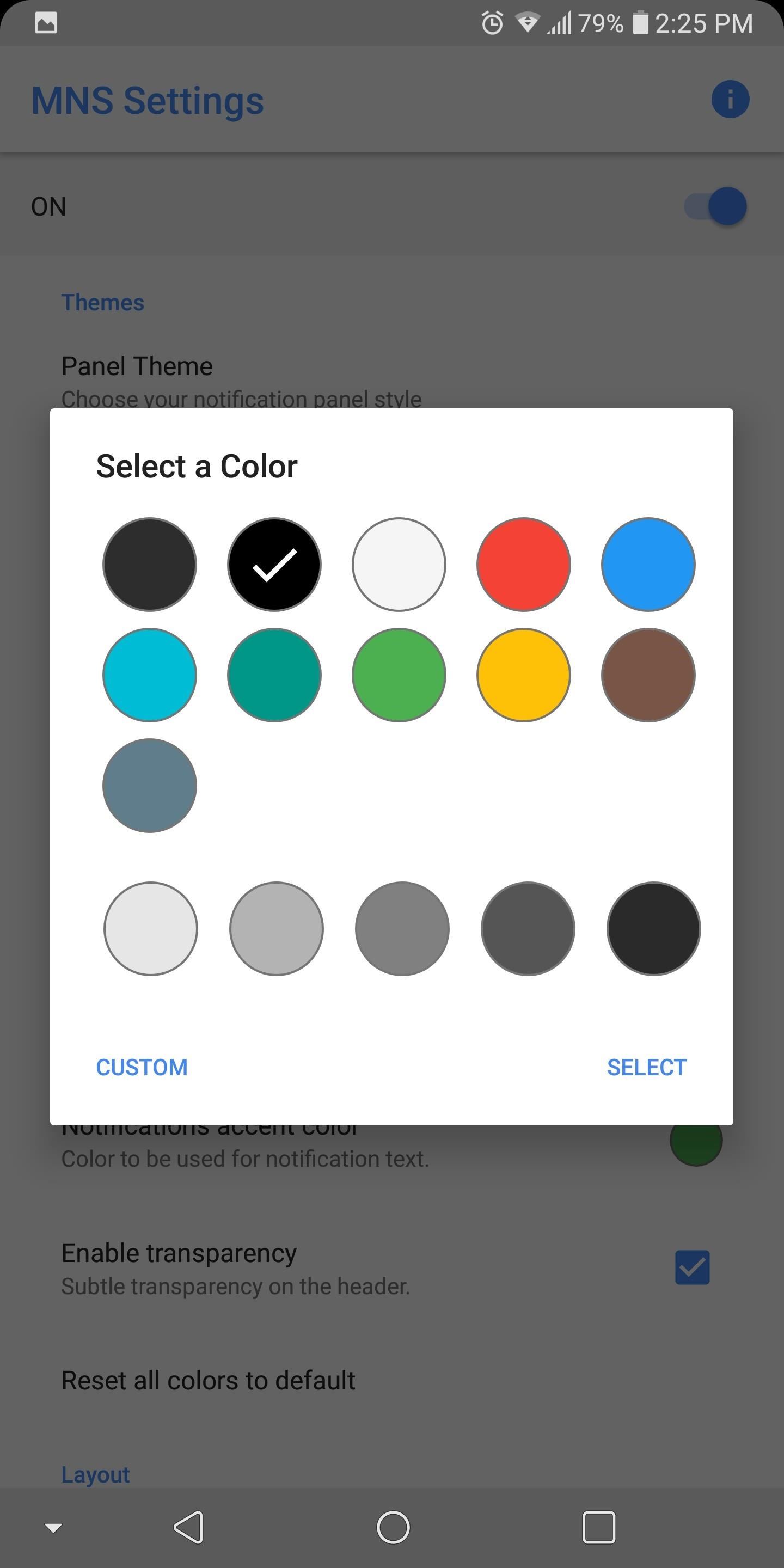Select the white color swatch in top row
The image size is (784, 1568).
coord(399,564)
